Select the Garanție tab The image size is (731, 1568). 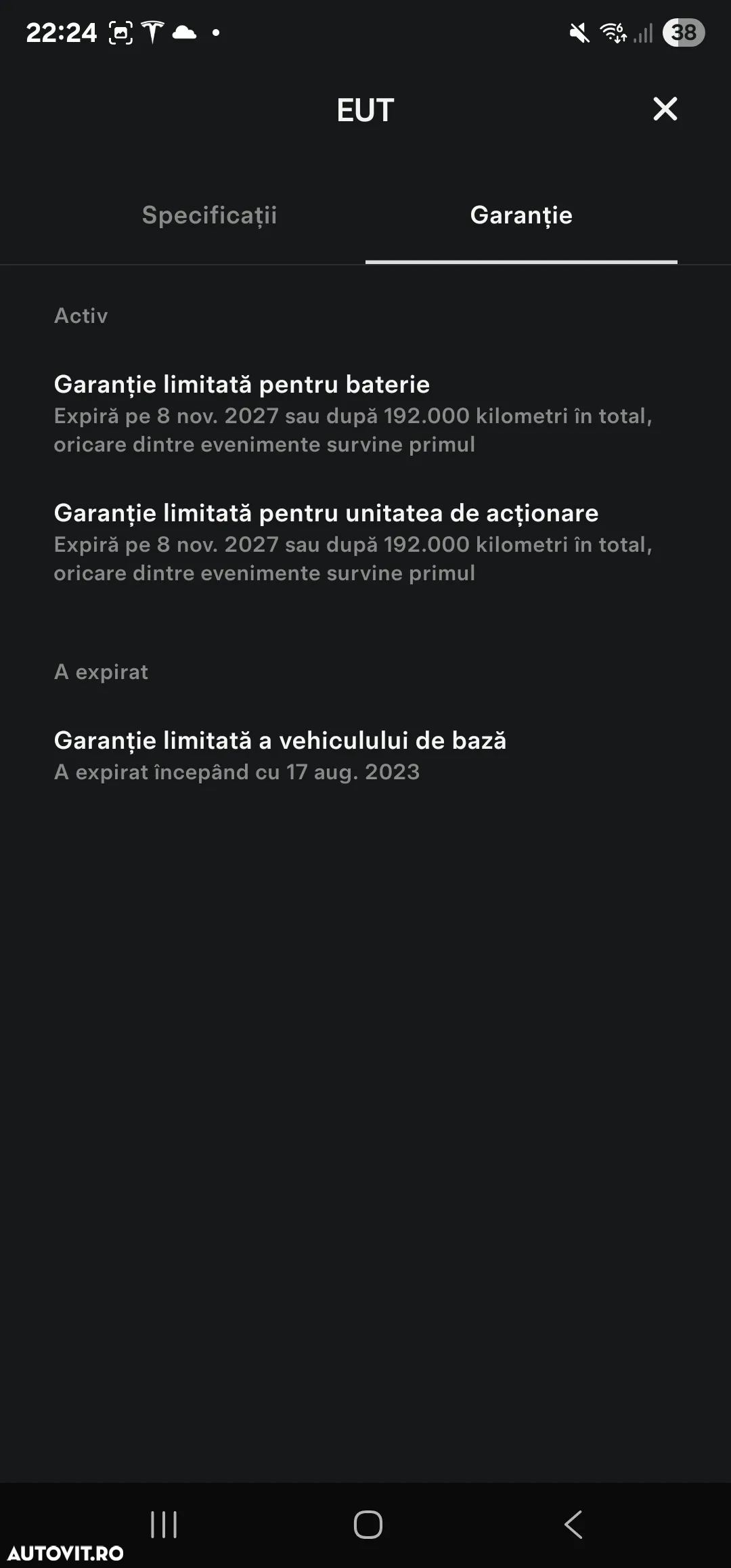click(x=521, y=215)
